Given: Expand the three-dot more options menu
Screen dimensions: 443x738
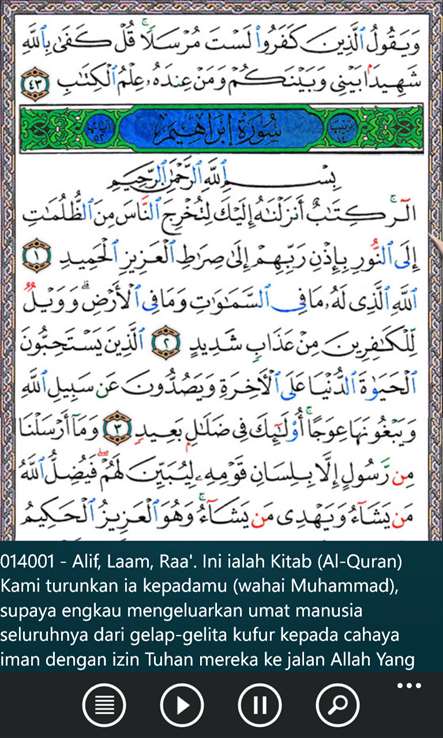Looking at the screenshot, I should [x=409, y=685].
